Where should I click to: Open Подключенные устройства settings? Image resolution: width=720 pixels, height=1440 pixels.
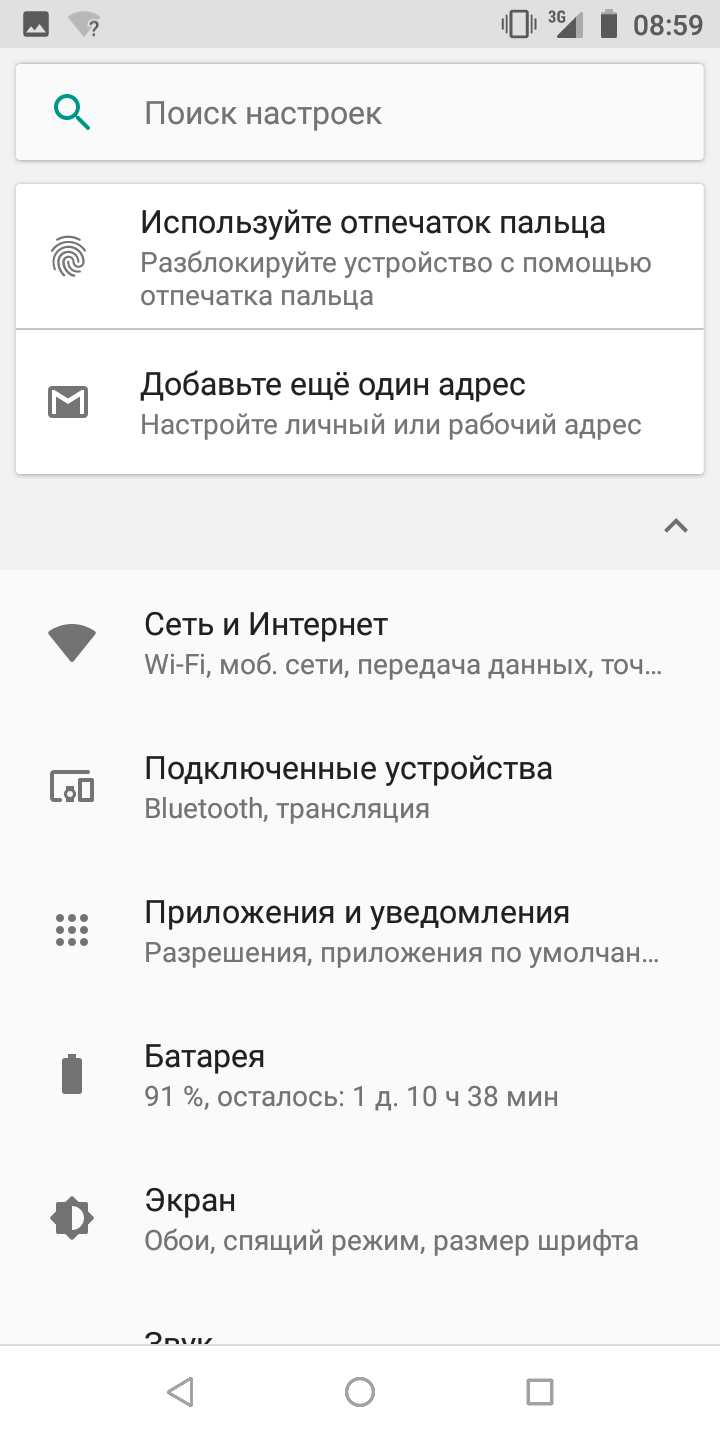coord(360,787)
